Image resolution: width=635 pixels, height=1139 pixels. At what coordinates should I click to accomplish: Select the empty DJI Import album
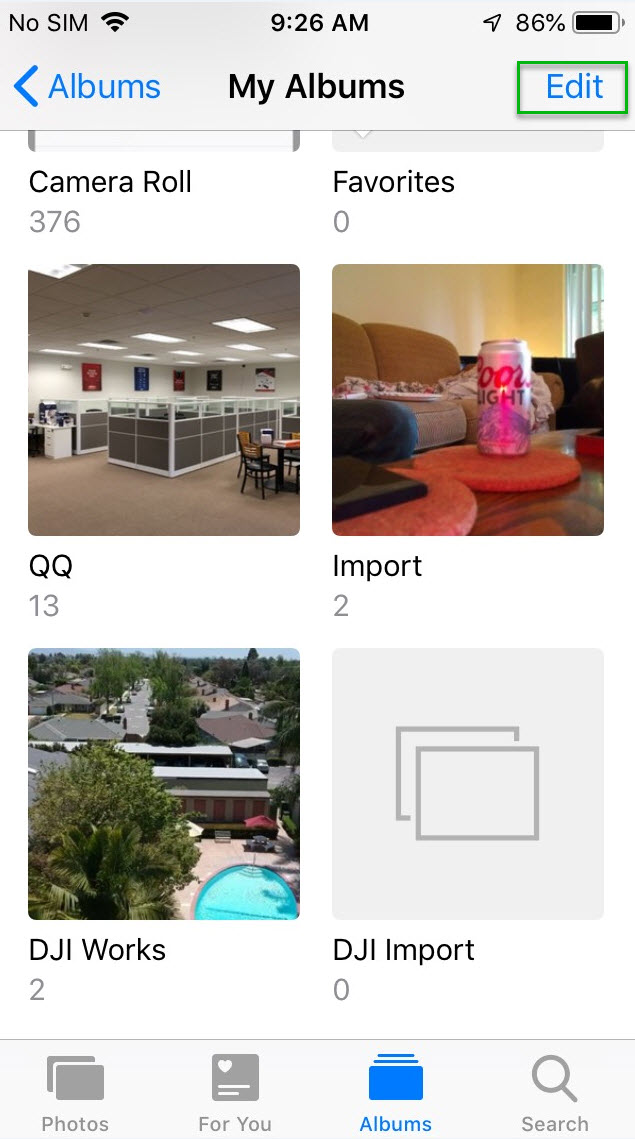pos(468,784)
